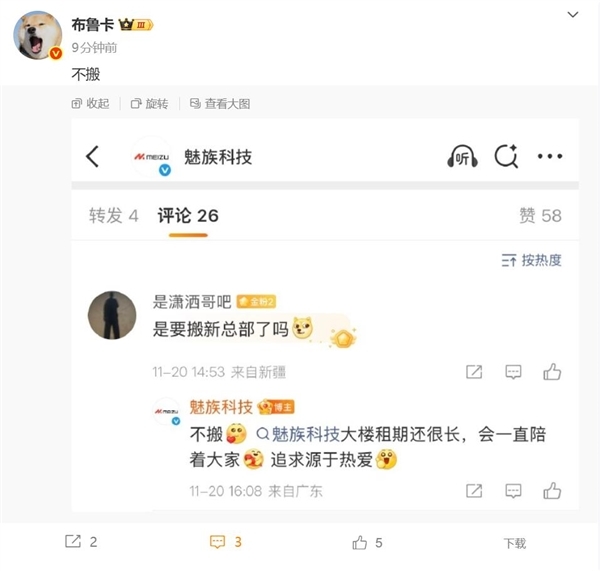Viewport: 600px width, 571px height.
Task: Collapse the picture with 收起
Action: coord(91,104)
